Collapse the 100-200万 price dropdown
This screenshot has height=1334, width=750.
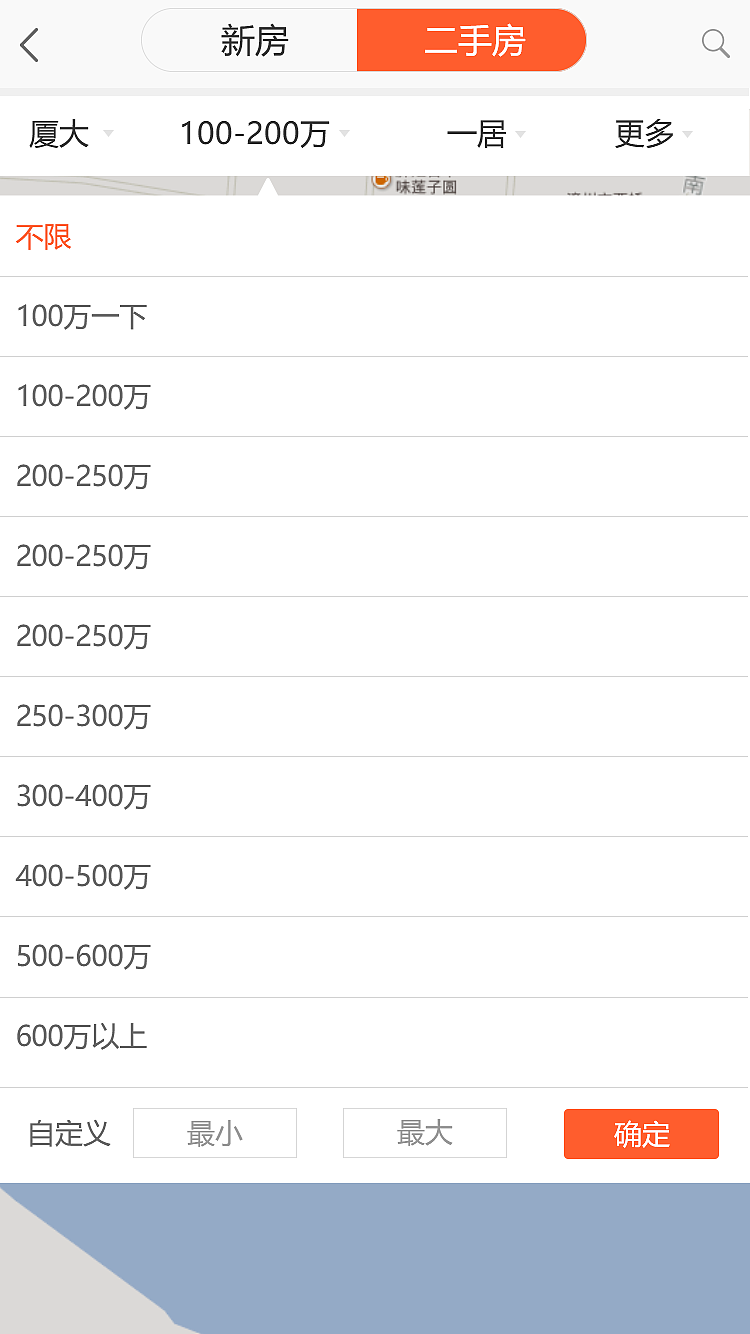pyautogui.click(x=264, y=133)
